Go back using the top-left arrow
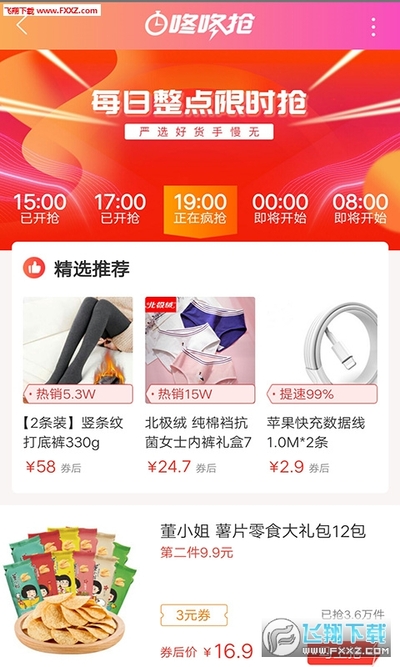This screenshot has height=667, width=400. click(22, 26)
